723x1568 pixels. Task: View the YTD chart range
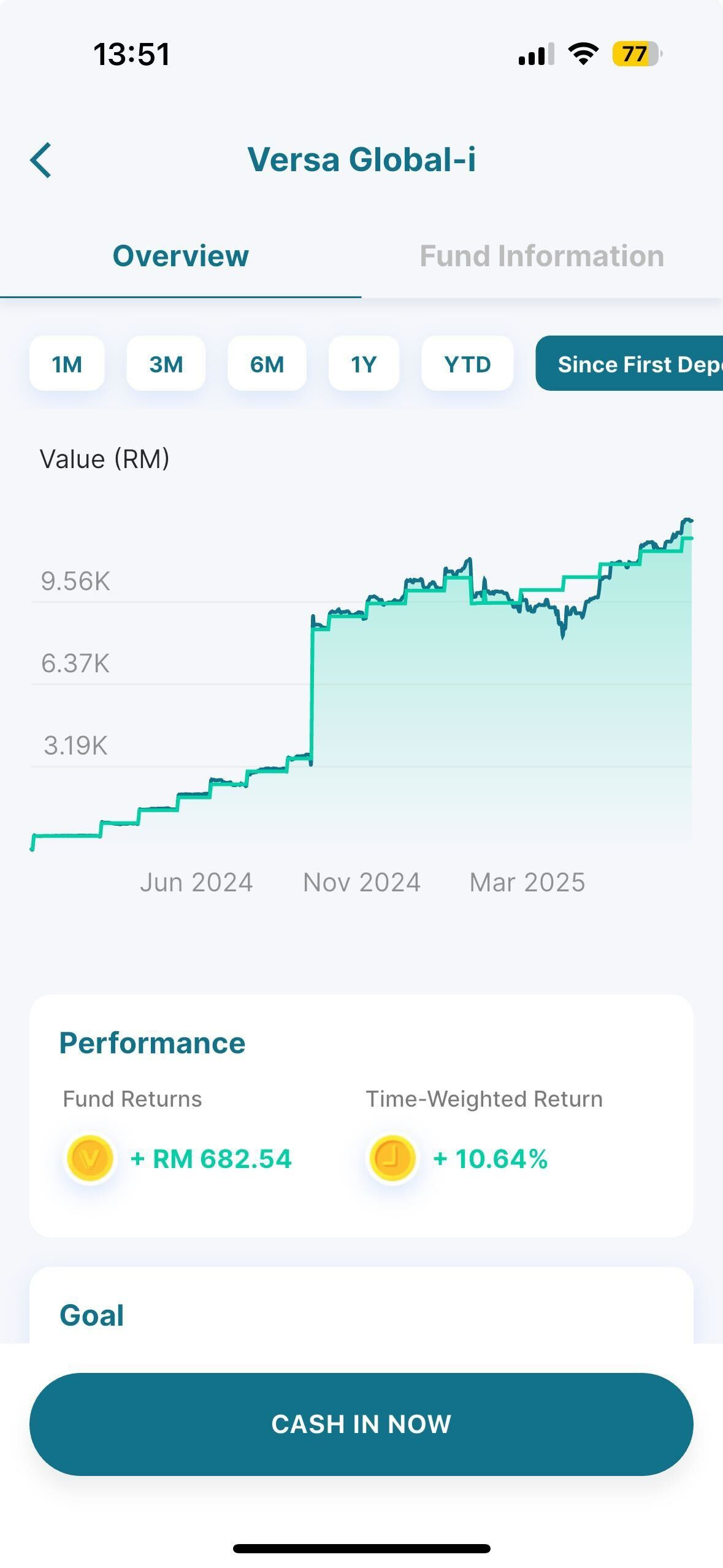tap(467, 364)
